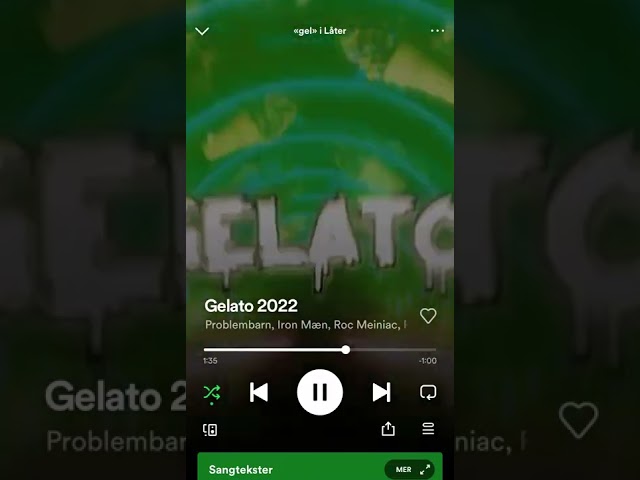
Task: Skip to the previous track
Action: 259,392
